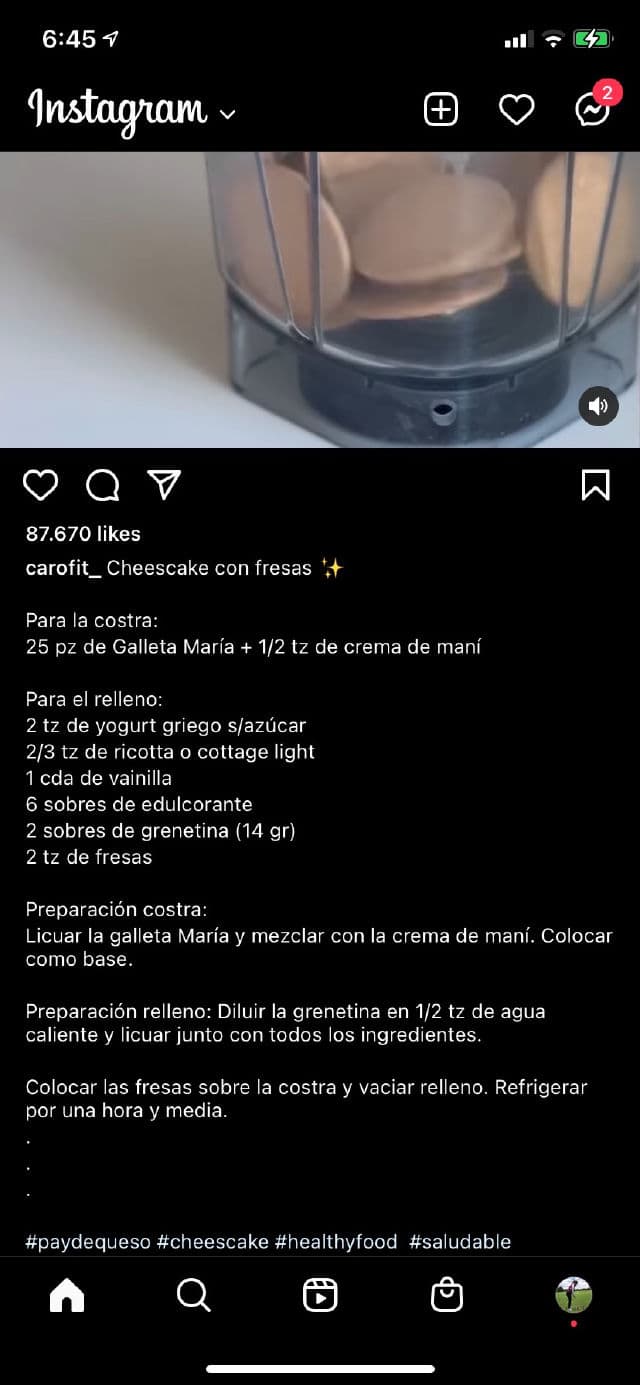Switch to the Search tab

click(193, 1295)
